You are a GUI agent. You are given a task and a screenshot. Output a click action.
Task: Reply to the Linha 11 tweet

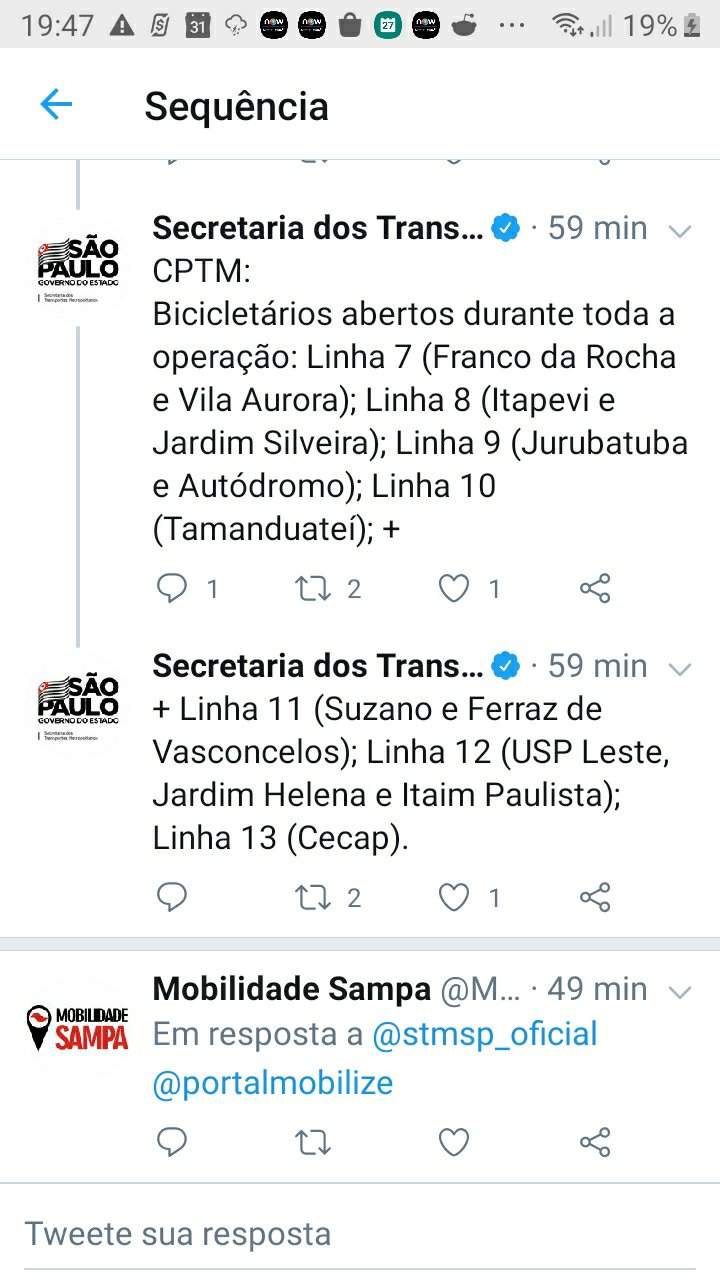pyautogui.click(x=173, y=897)
